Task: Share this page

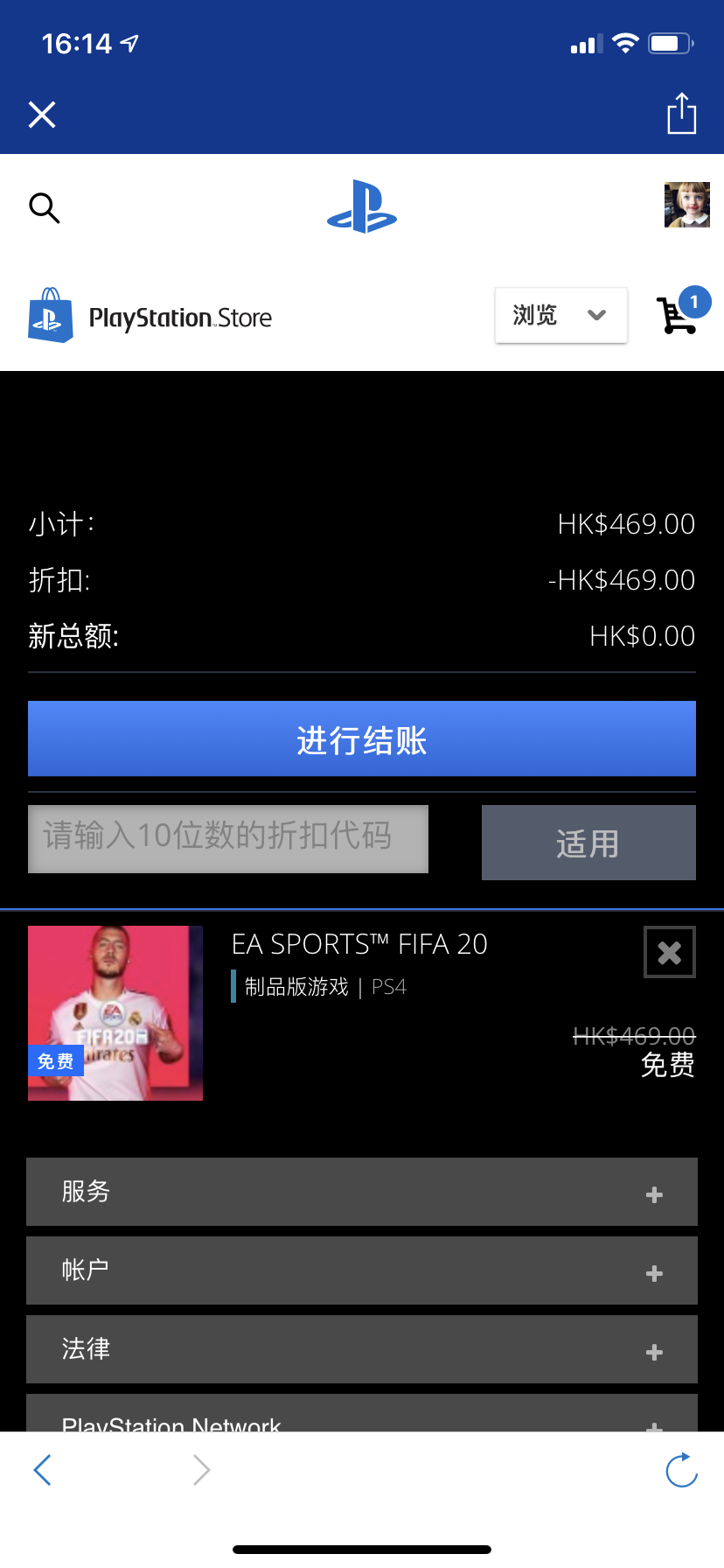Action: coord(682,114)
